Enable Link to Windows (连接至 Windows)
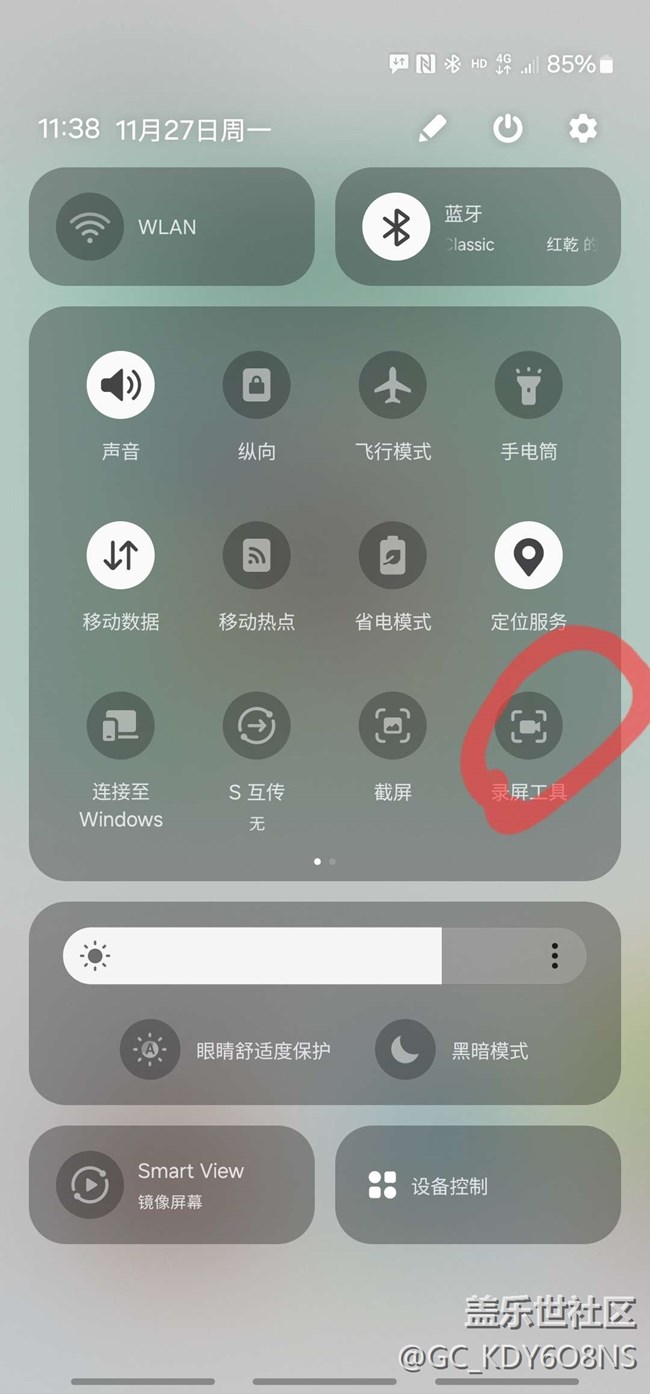650x1394 pixels. pyautogui.click(x=121, y=726)
